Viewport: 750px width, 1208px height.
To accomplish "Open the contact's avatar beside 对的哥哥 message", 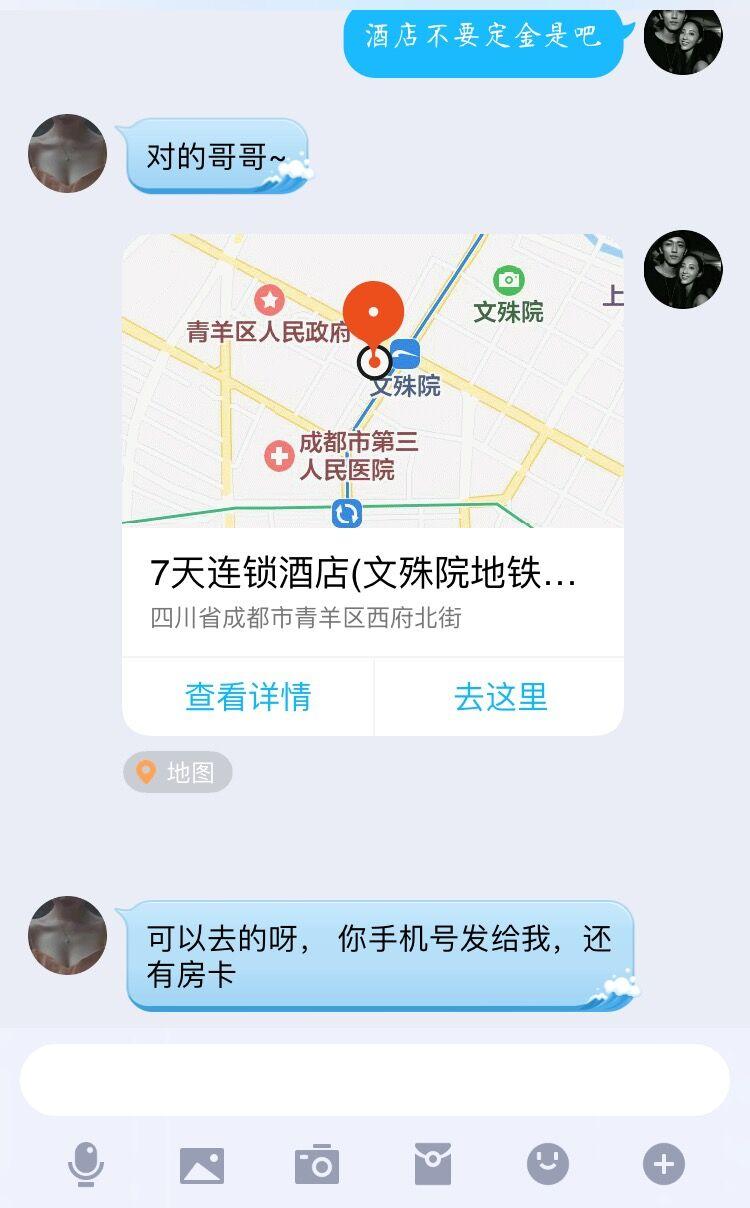I will click(67, 153).
